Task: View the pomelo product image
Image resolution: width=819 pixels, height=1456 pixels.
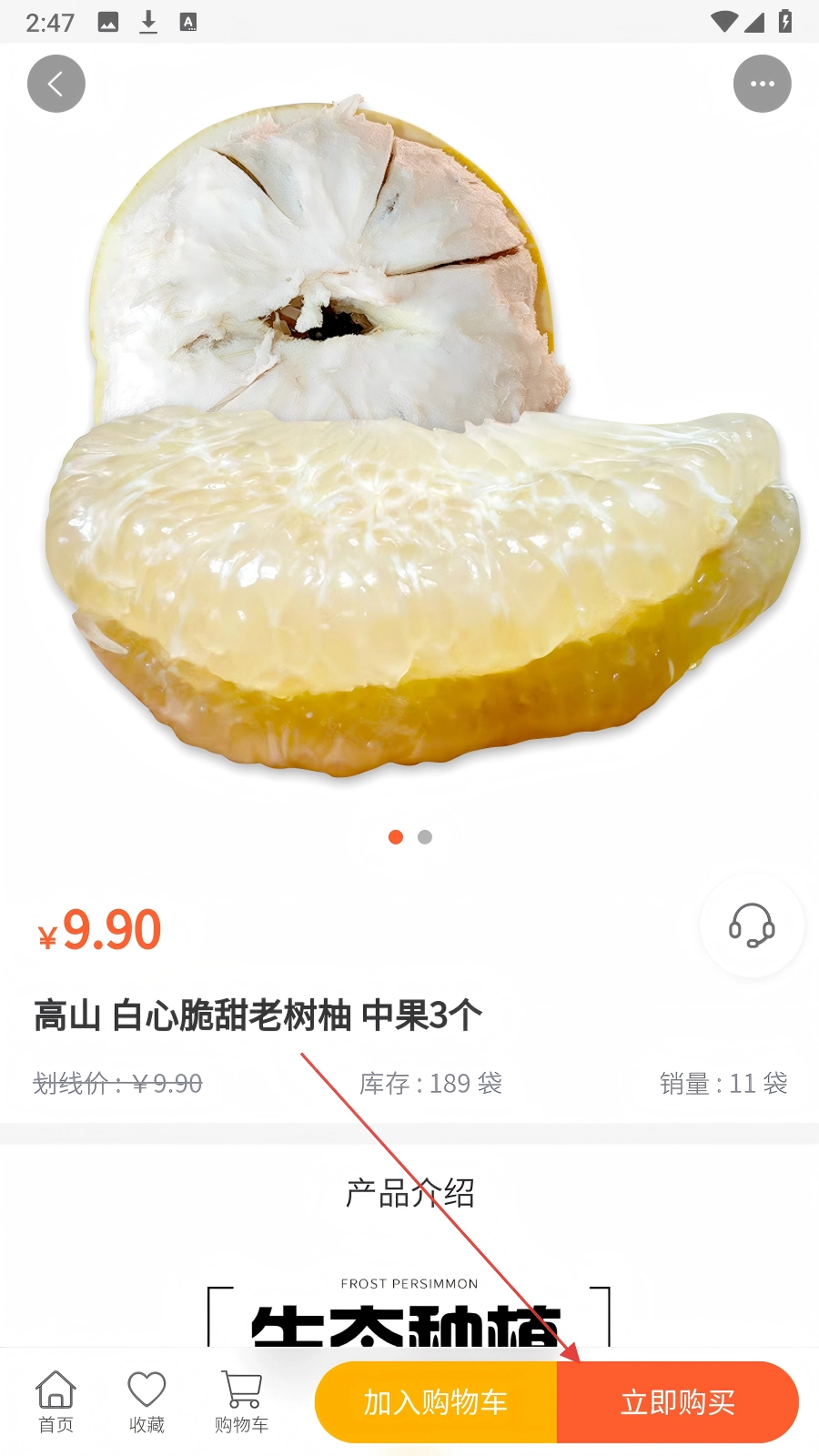Action: [x=409, y=437]
